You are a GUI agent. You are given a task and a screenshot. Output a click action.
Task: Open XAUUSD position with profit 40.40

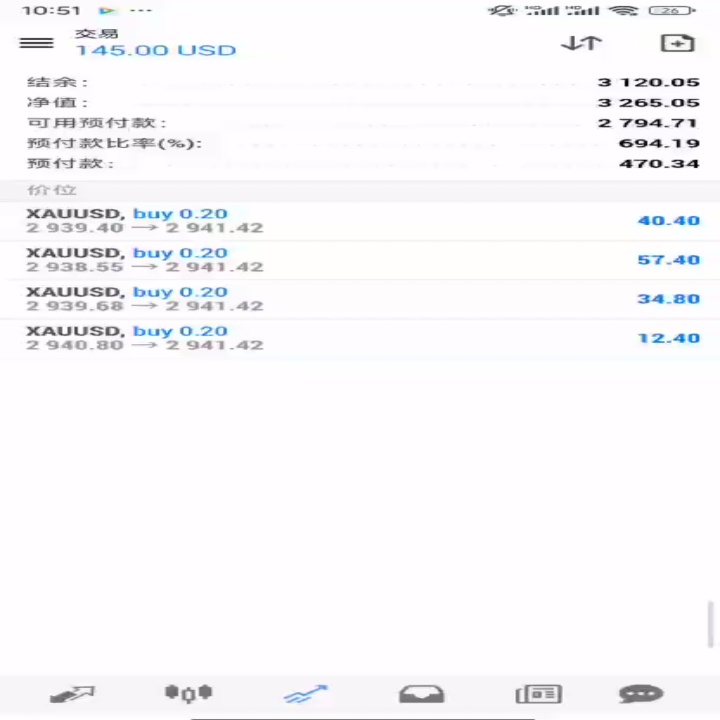pos(360,221)
